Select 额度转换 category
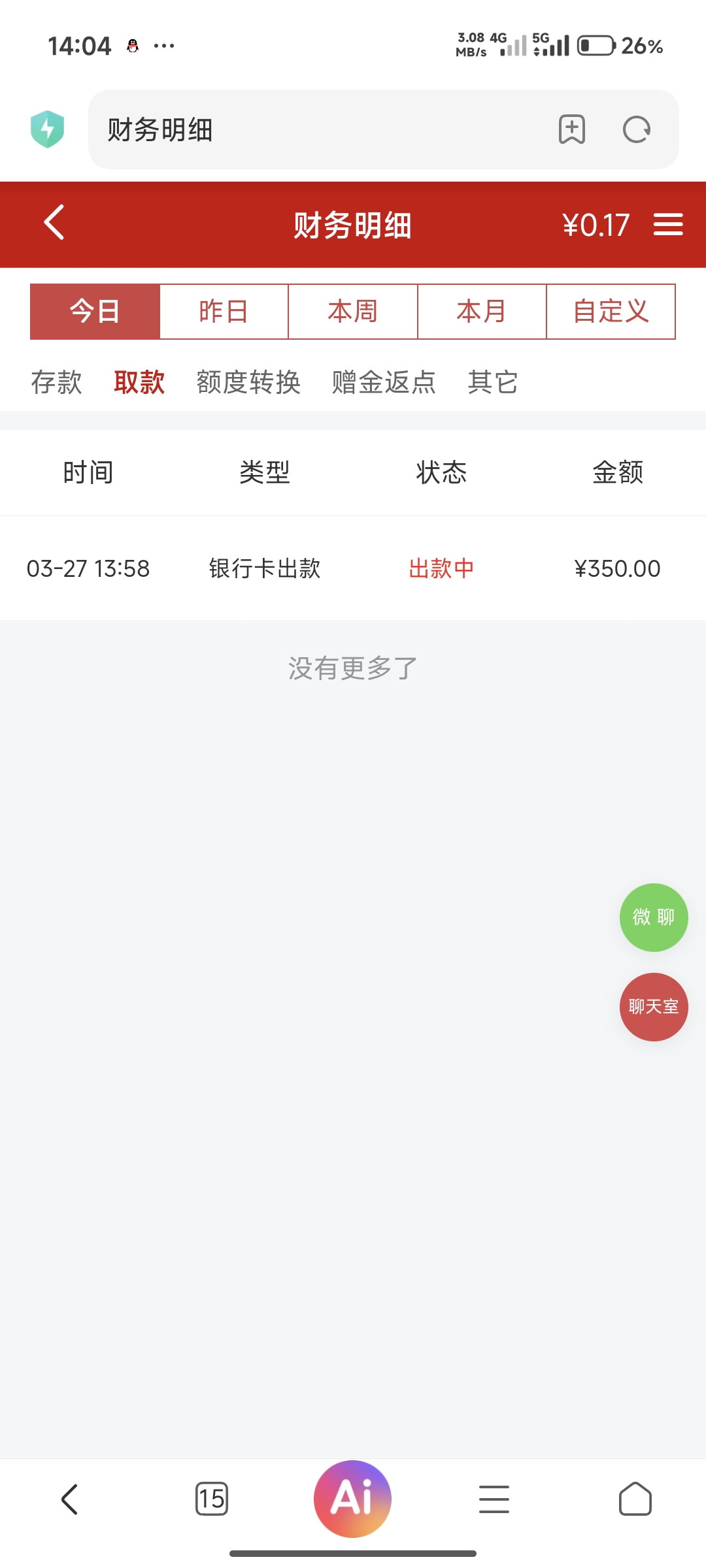706x1568 pixels. click(x=248, y=382)
